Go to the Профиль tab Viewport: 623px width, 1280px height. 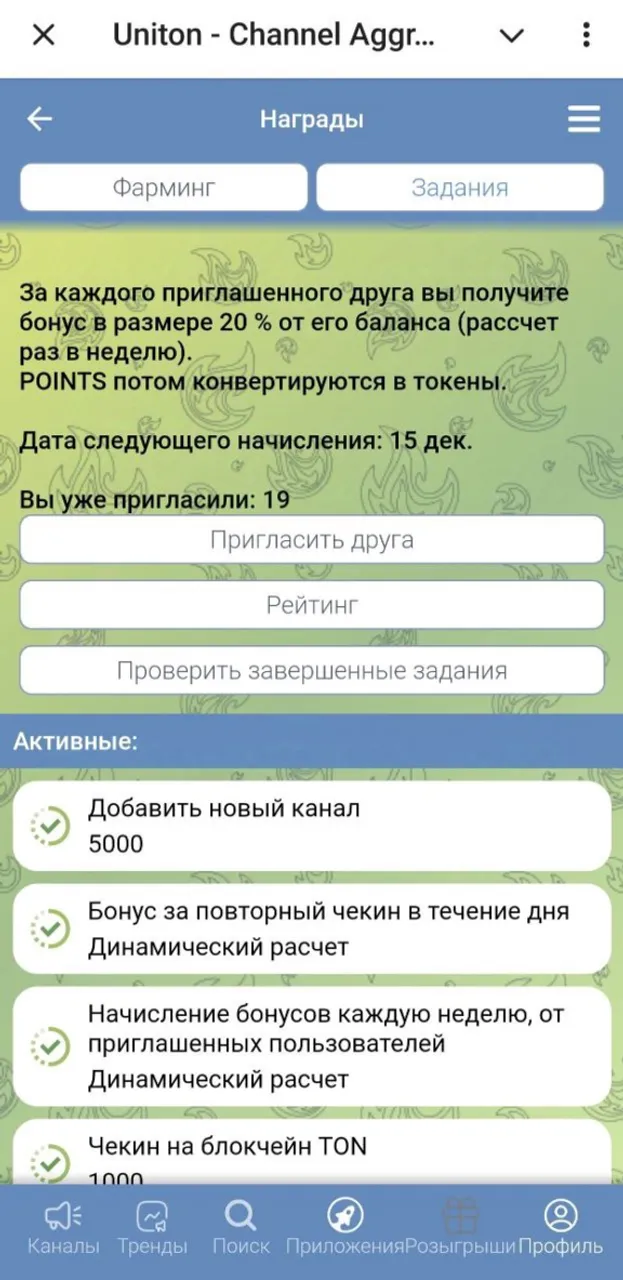[x=560, y=1229]
